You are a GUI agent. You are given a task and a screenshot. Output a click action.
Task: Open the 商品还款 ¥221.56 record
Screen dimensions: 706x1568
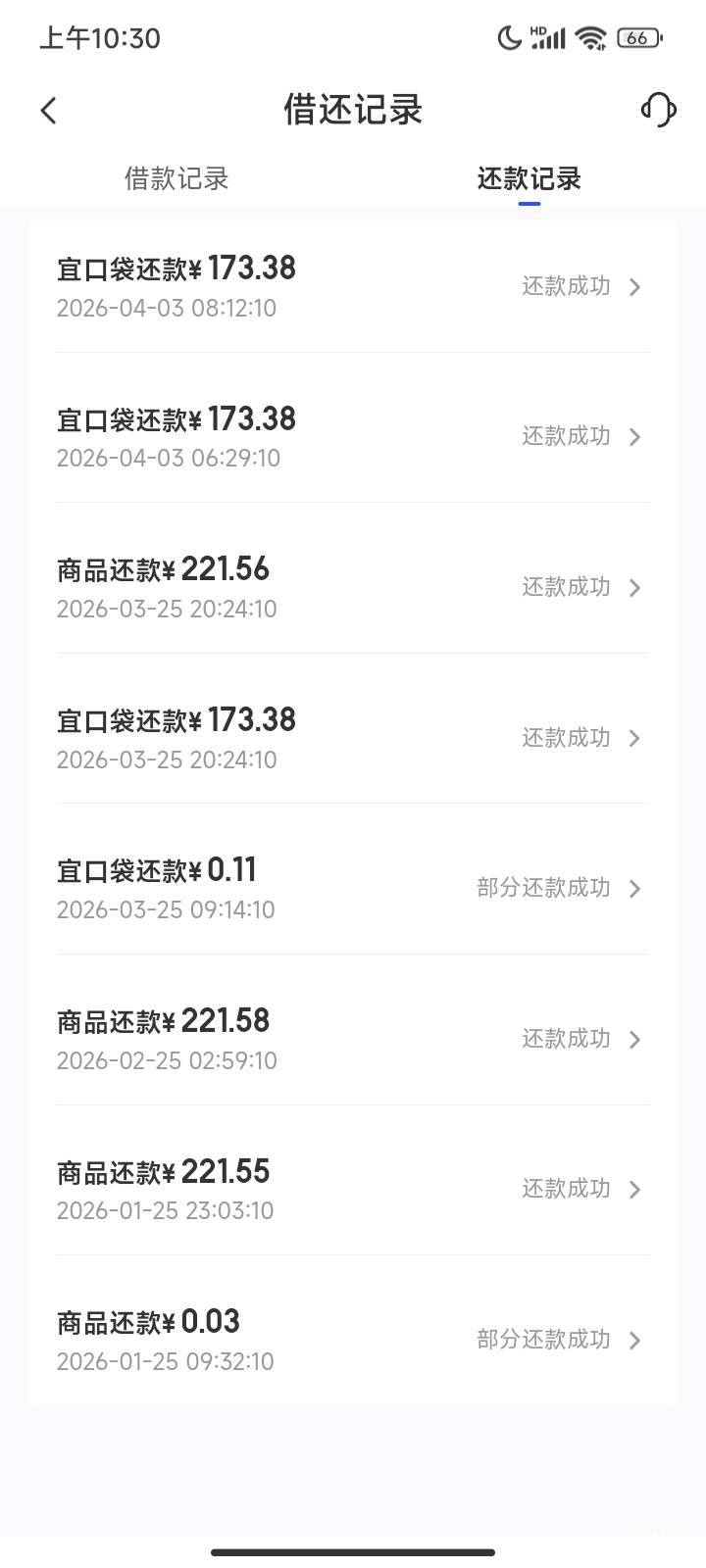click(x=352, y=587)
